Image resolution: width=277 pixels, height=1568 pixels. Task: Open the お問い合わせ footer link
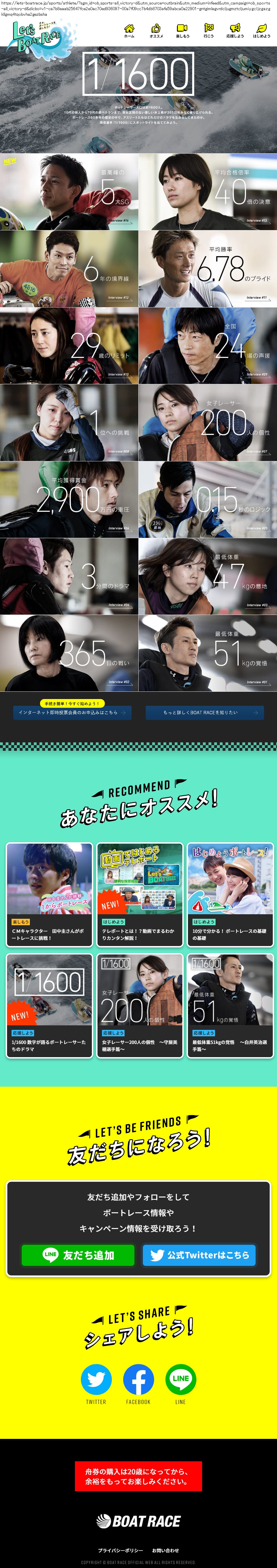tap(165, 1550)
